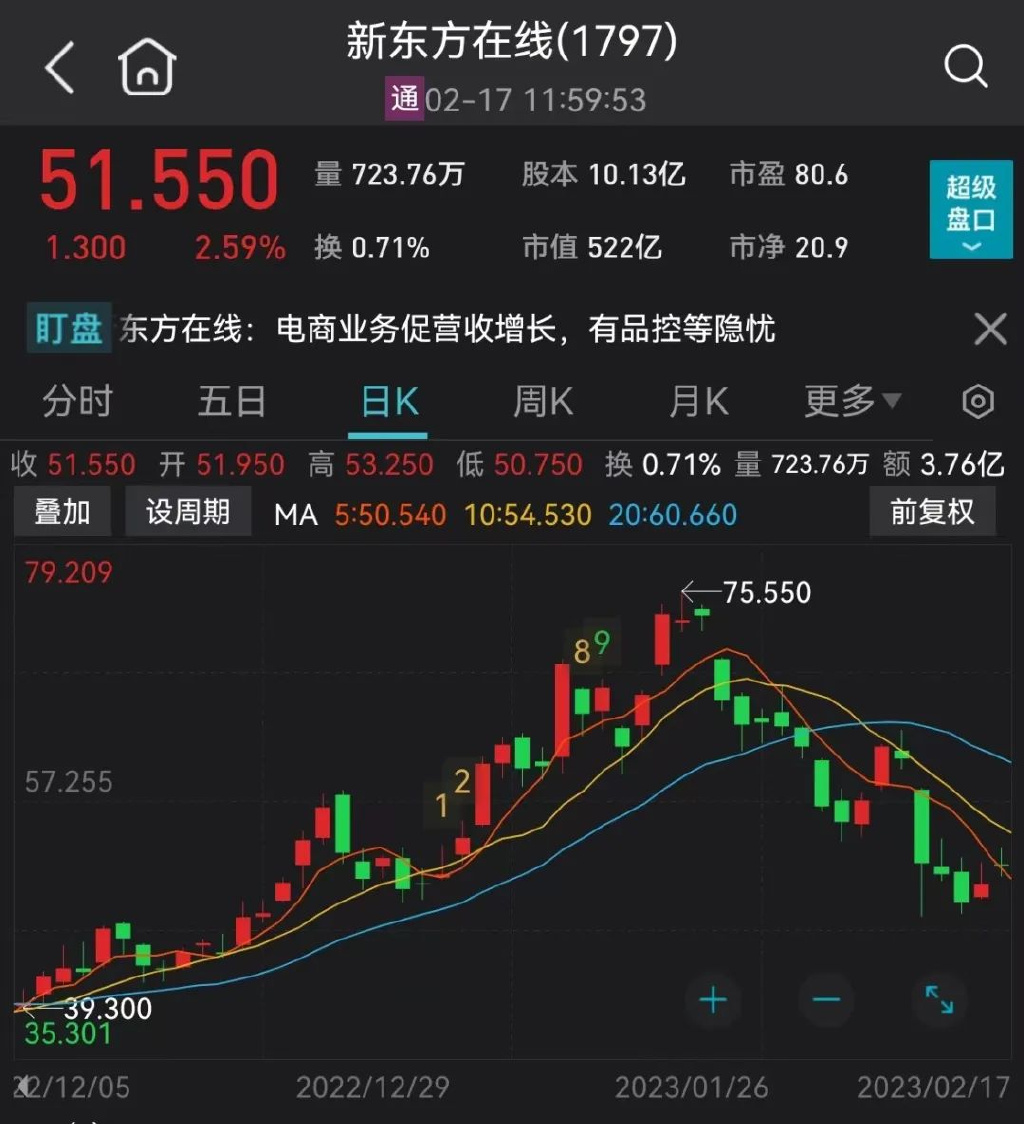
Task: Switch to the 月K chart tab
Action: pos(698,402)
